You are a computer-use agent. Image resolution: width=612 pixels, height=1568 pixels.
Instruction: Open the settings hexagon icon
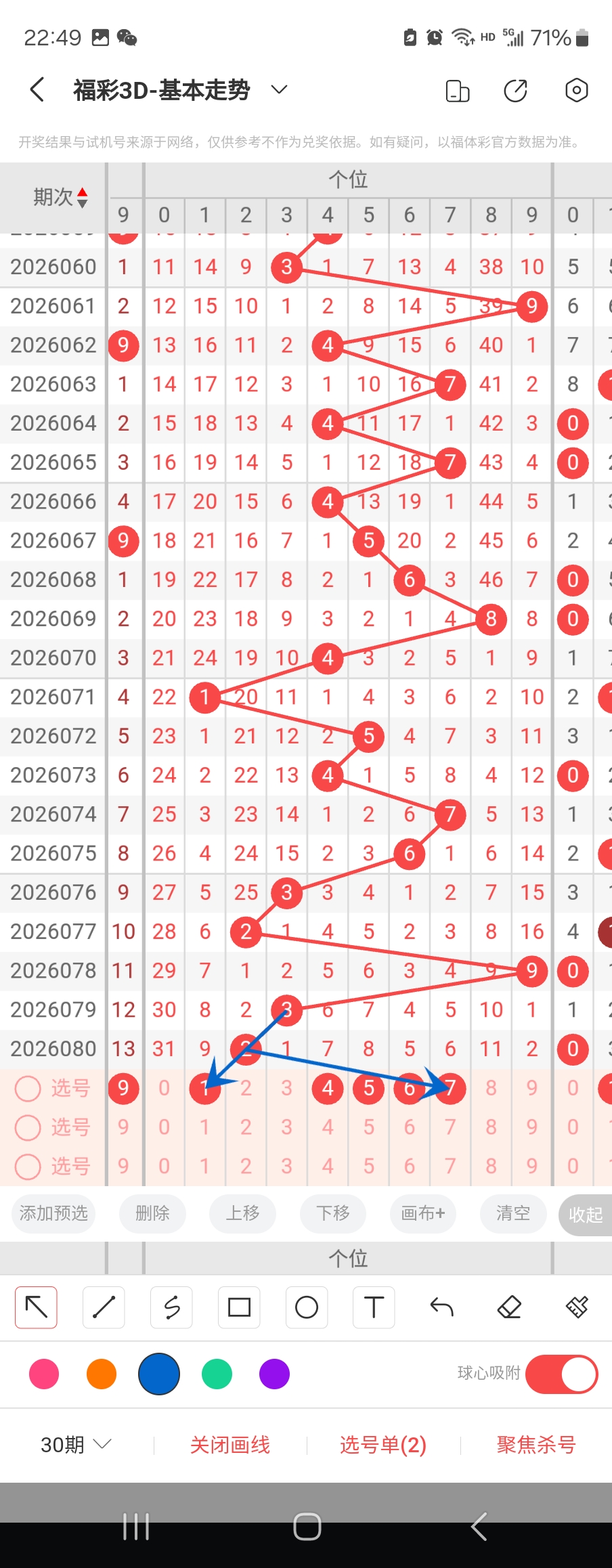pyautogui.click(x=576, y=90)
